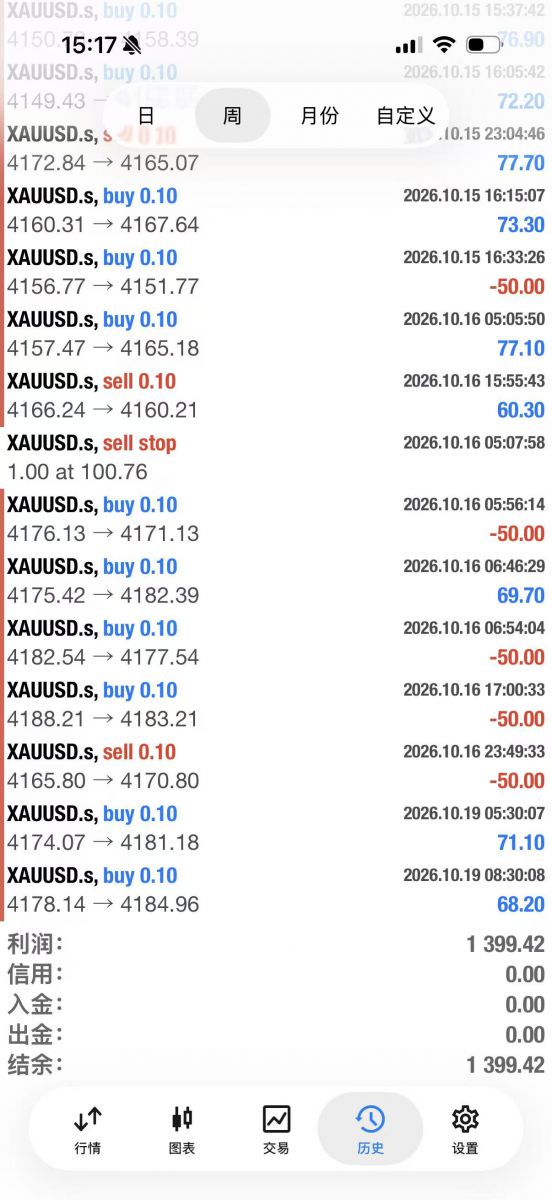Expand the buy trade 4178.14 → 4184.96
Screen dimensions: 552x1200
pyautogui.click(x=276, y=890)
